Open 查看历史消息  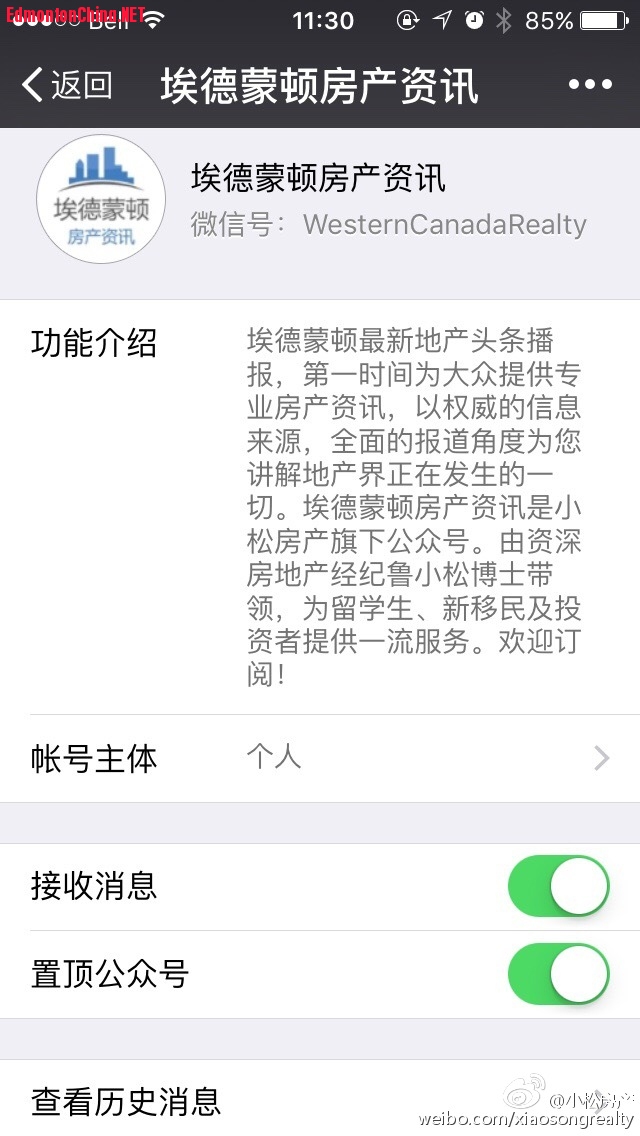(320, 1101)
